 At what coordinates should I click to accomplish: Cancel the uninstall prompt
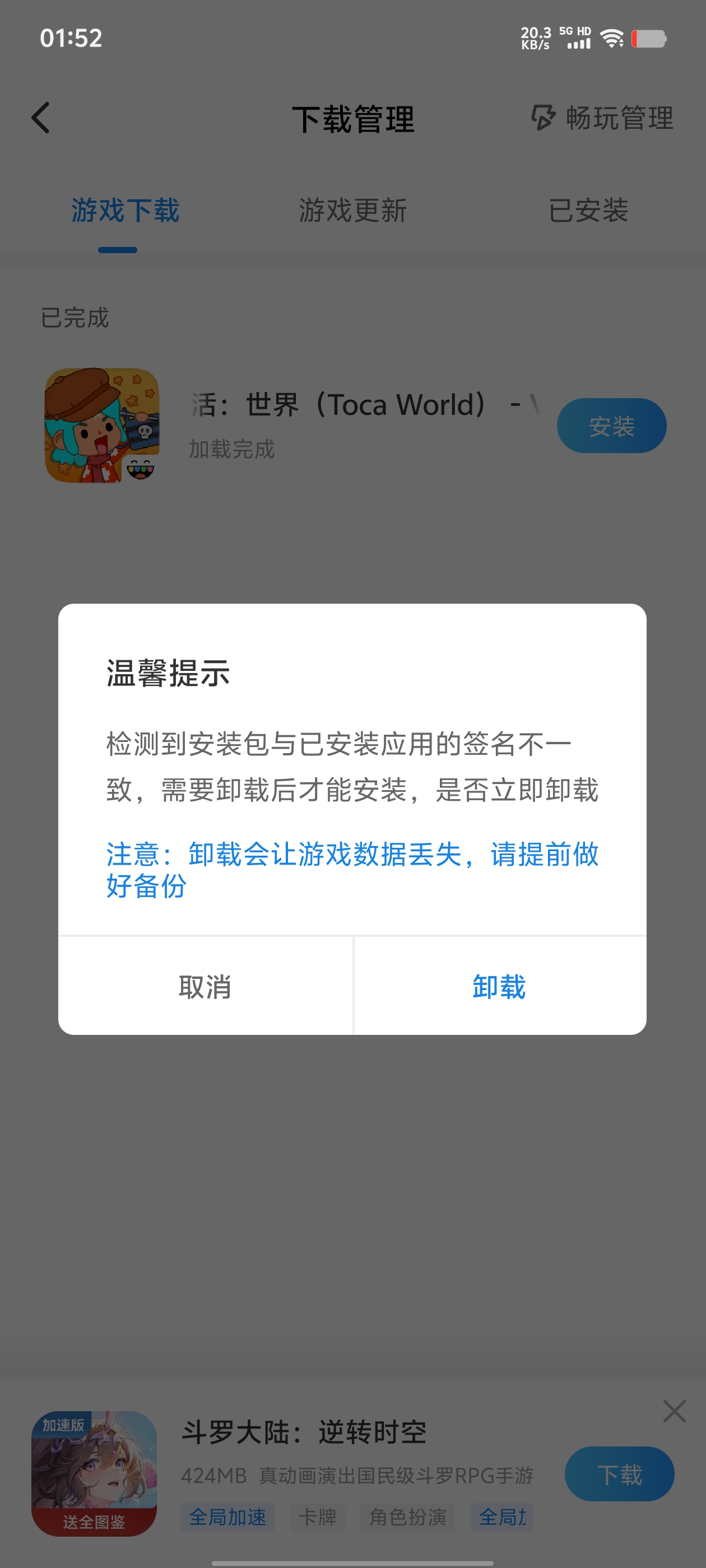coord(205,986)
